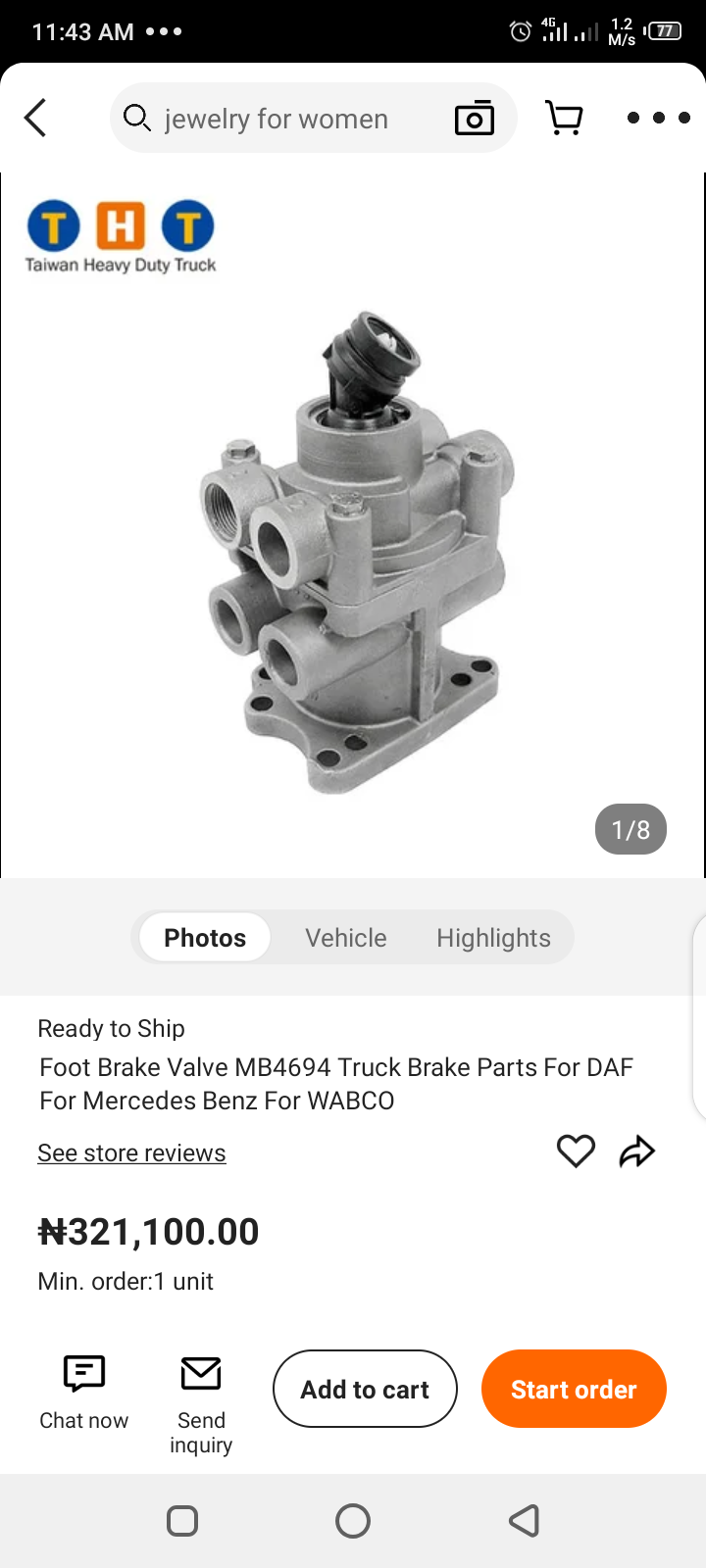706x1568 pixels.
Task: Chat now with the supplier
Action: pyautogui.click(x=84, y=1392)
